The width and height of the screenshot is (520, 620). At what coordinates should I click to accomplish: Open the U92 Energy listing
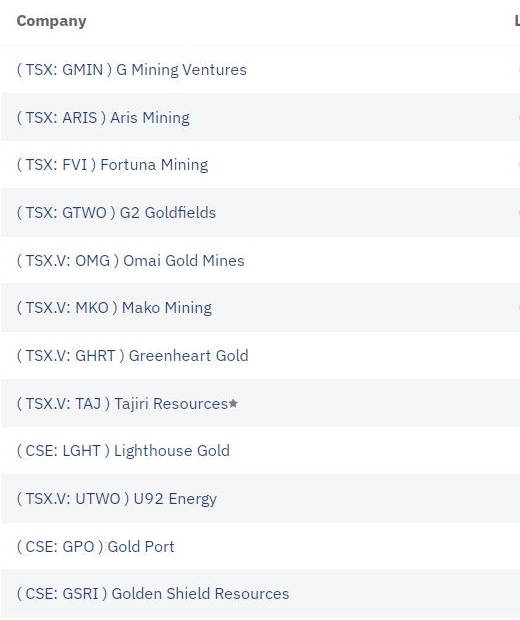(x=117, y=499)
